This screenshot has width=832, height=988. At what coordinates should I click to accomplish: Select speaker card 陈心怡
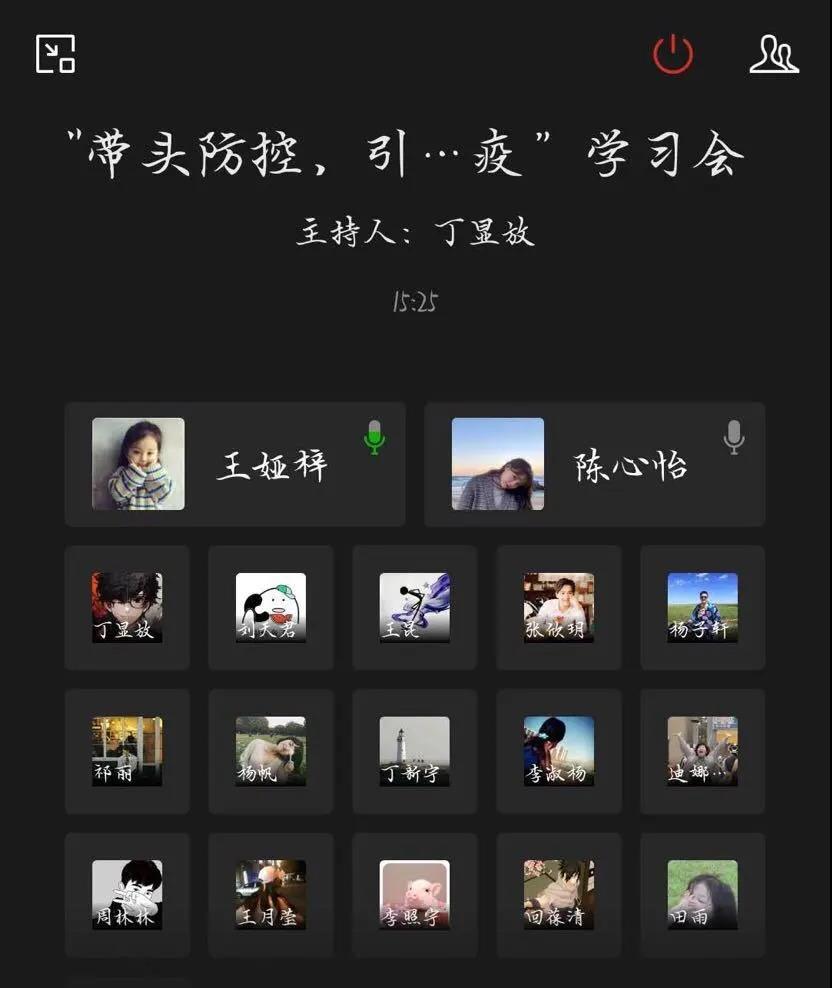(x=595, y=464)
